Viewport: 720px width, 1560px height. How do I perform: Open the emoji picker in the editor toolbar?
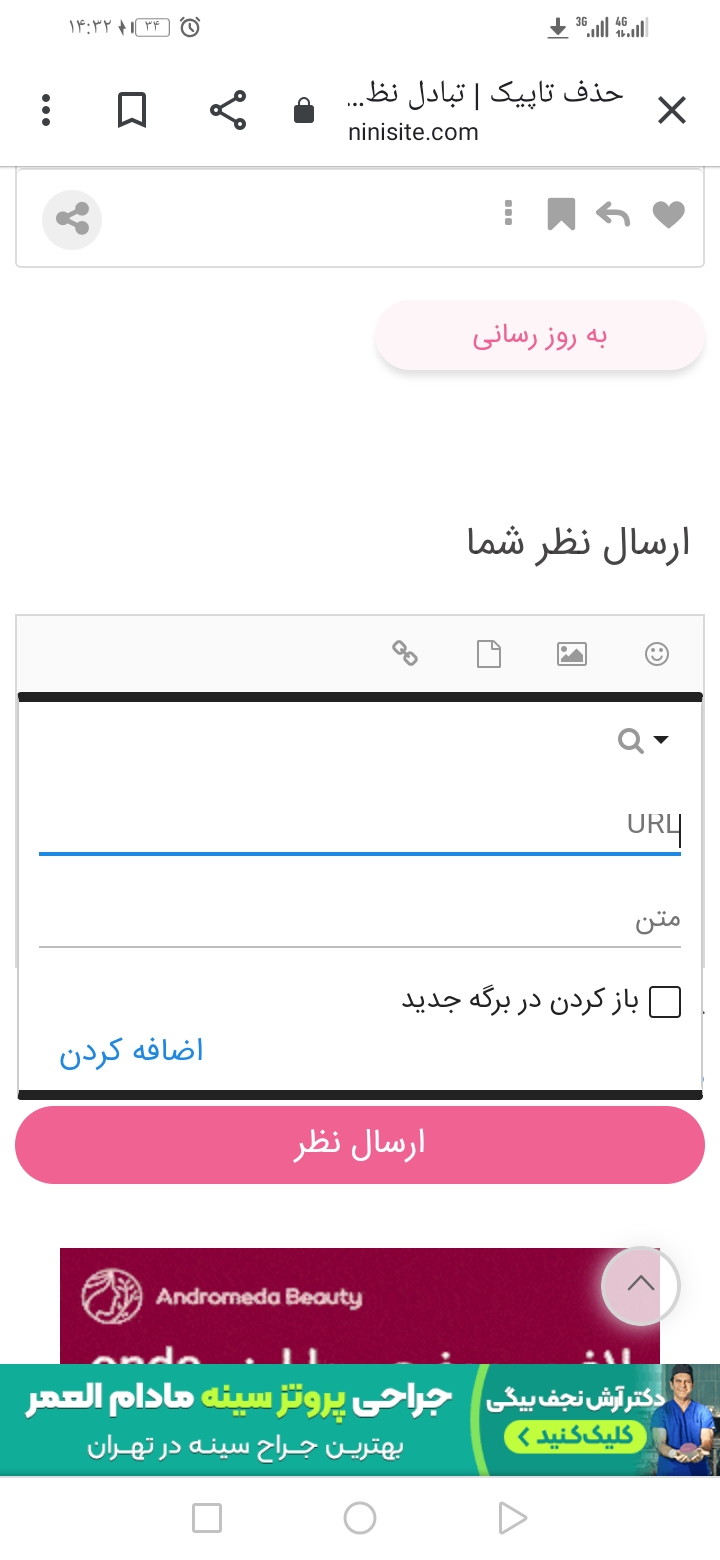pyautogui.click(x=656, y=654)
